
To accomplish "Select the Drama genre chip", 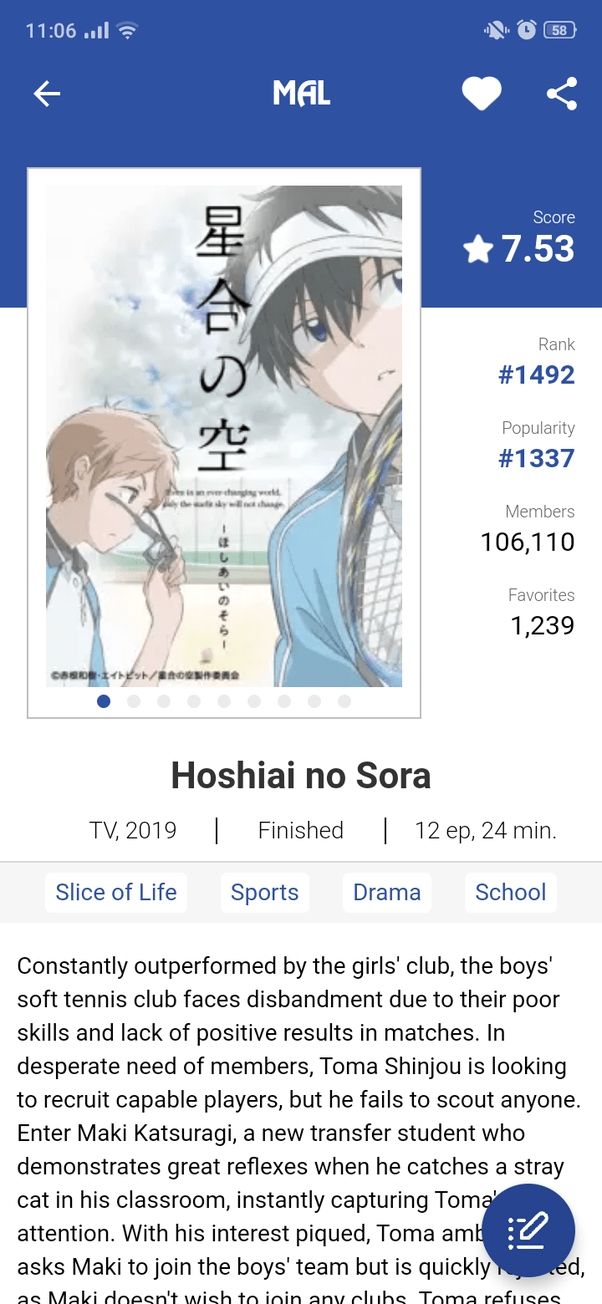I will [x=387, y=892].
